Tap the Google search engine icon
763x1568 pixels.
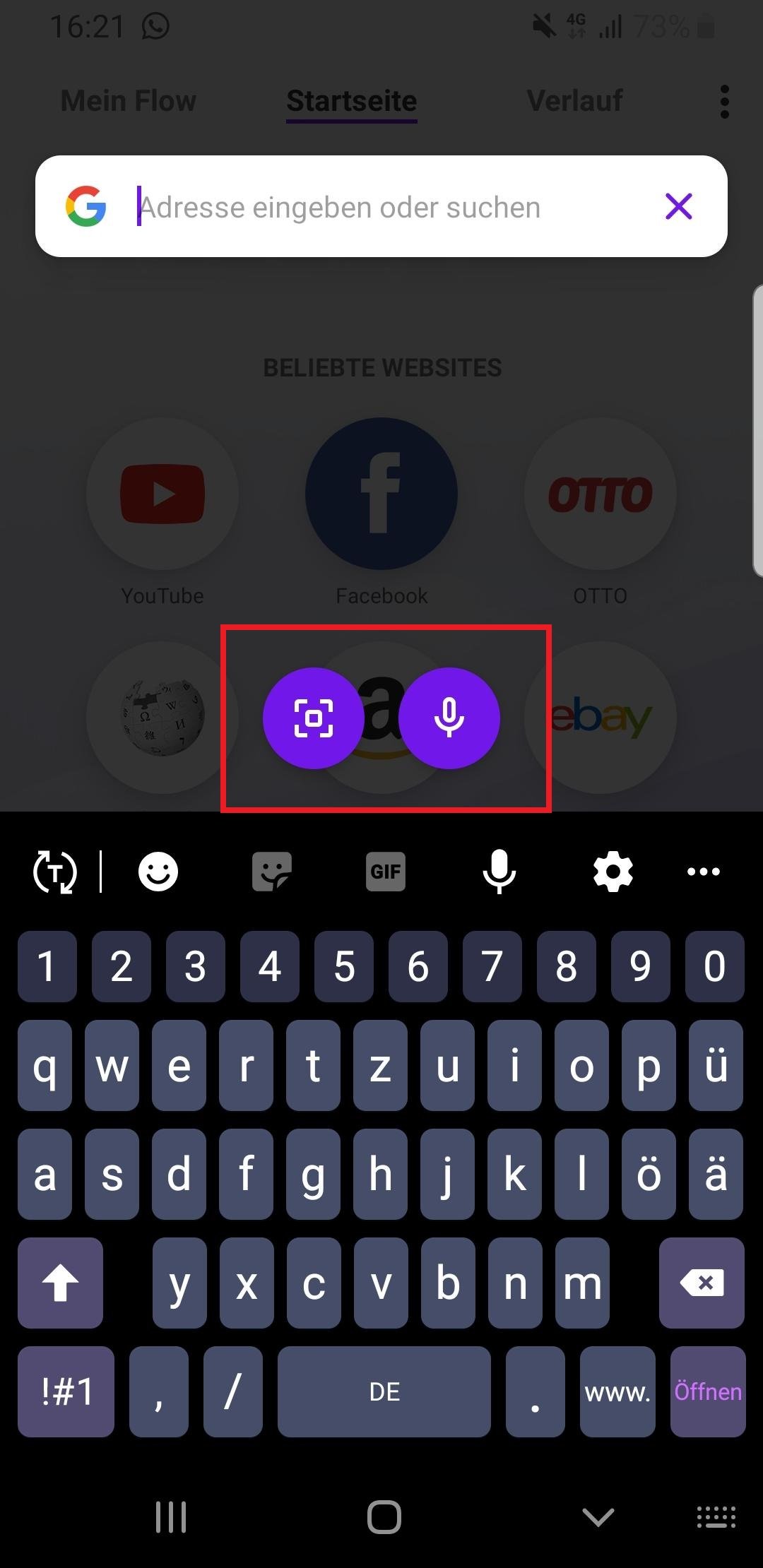[x=85, y=206]
